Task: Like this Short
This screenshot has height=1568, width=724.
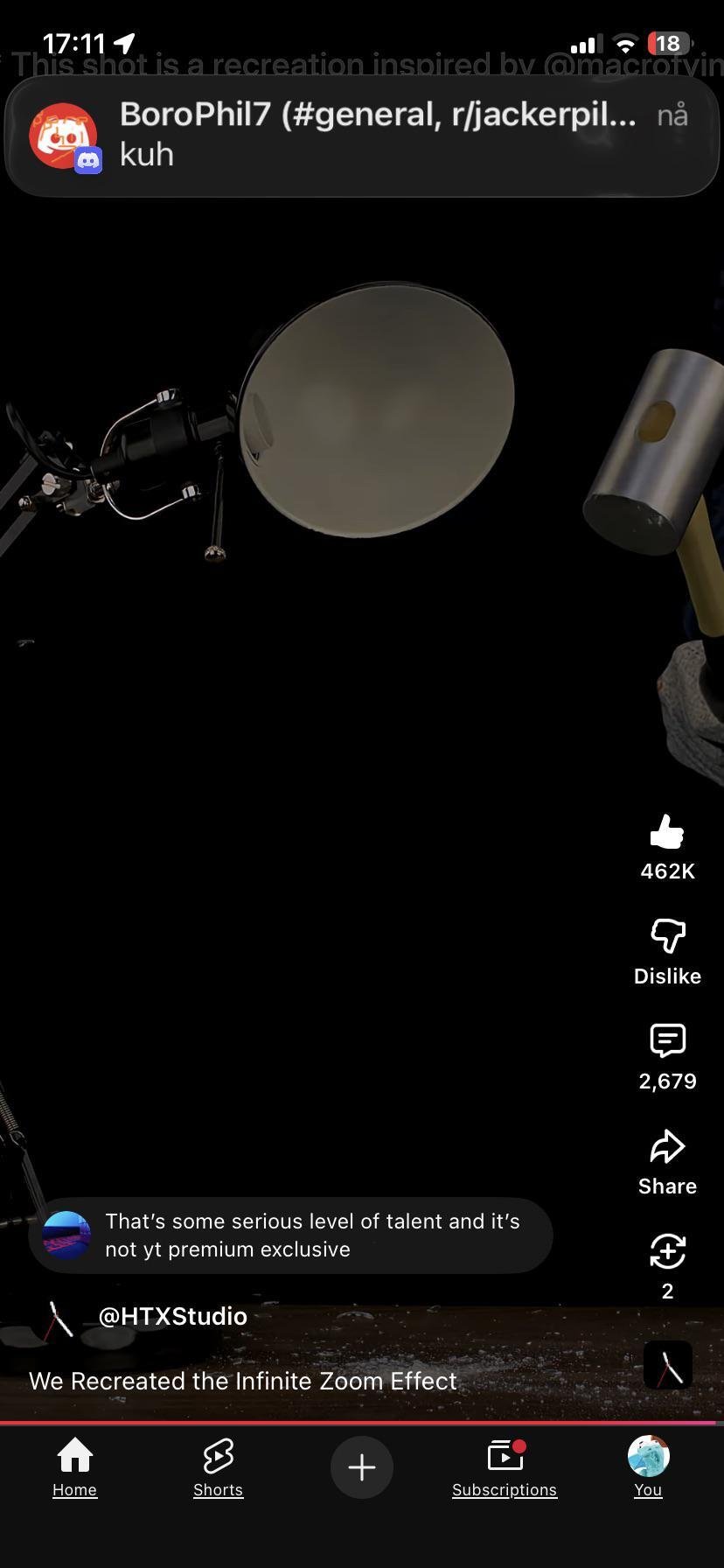Action: pyautogui.click(x=667, y=832)
